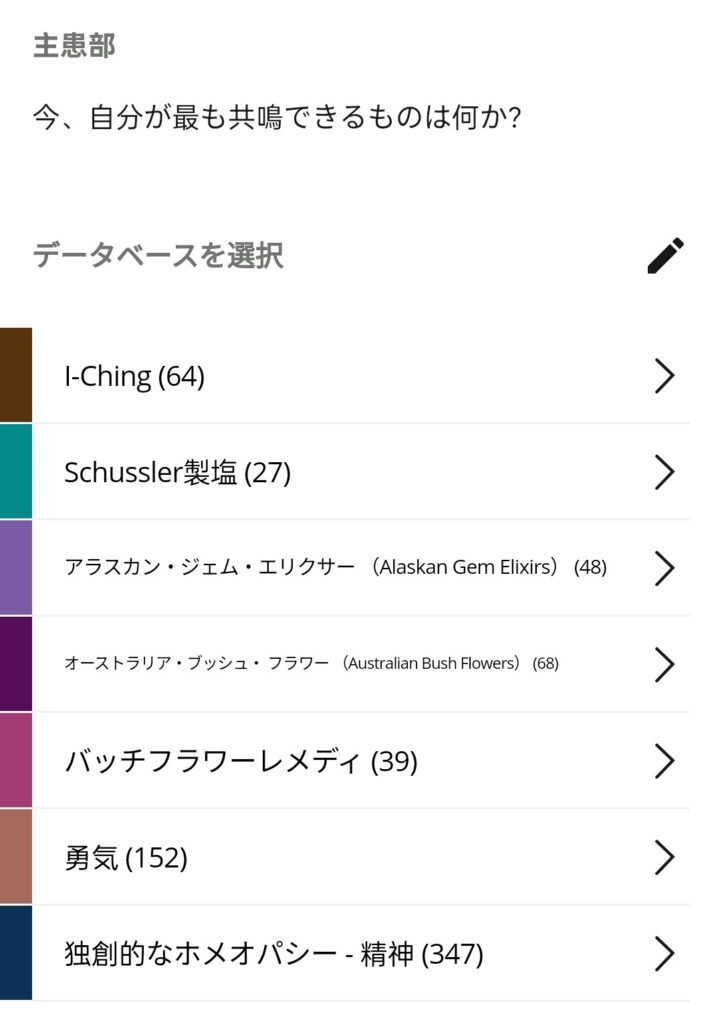Open the Alaskan Gem Elixirs (48) row
The height and width of the screenshot is (1024, 722).
click(x=360, y=568)
